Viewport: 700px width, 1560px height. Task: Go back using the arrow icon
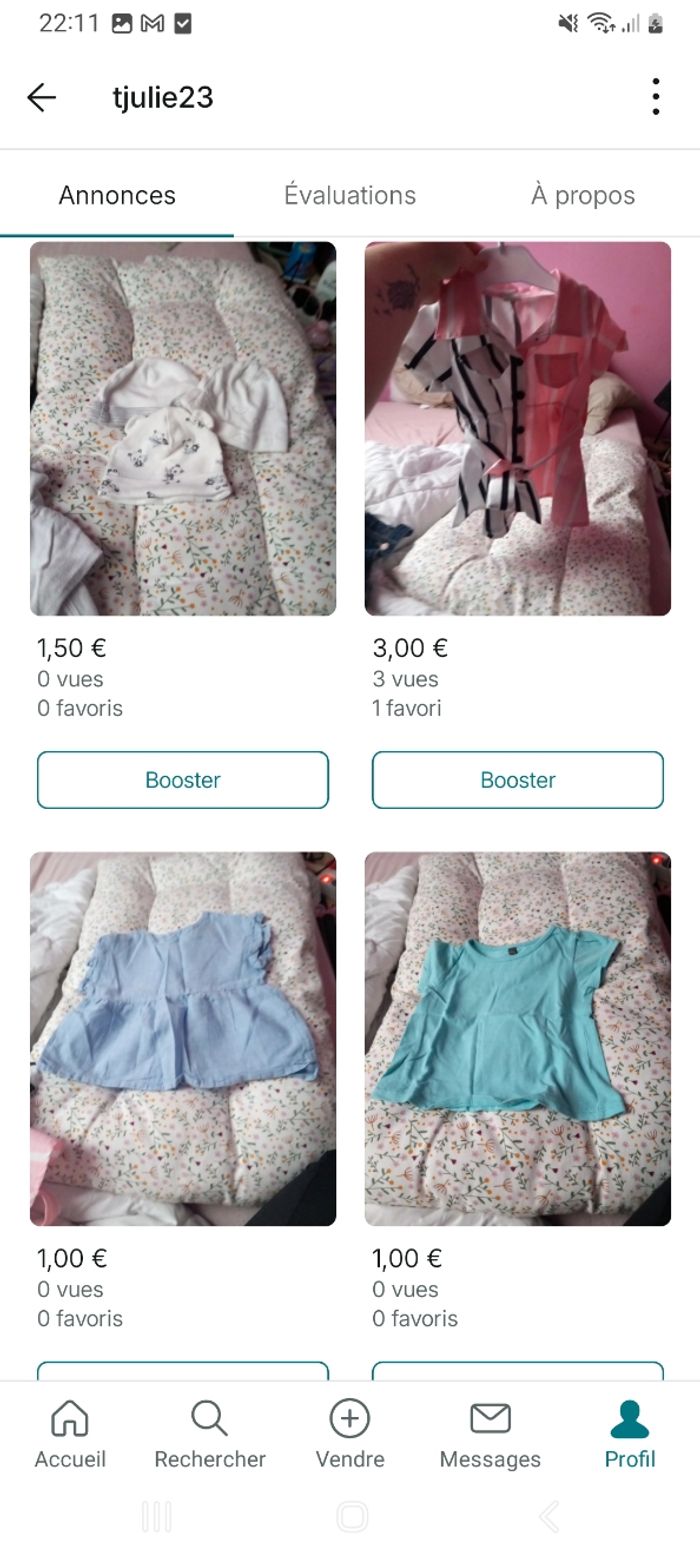pos(42,97)
